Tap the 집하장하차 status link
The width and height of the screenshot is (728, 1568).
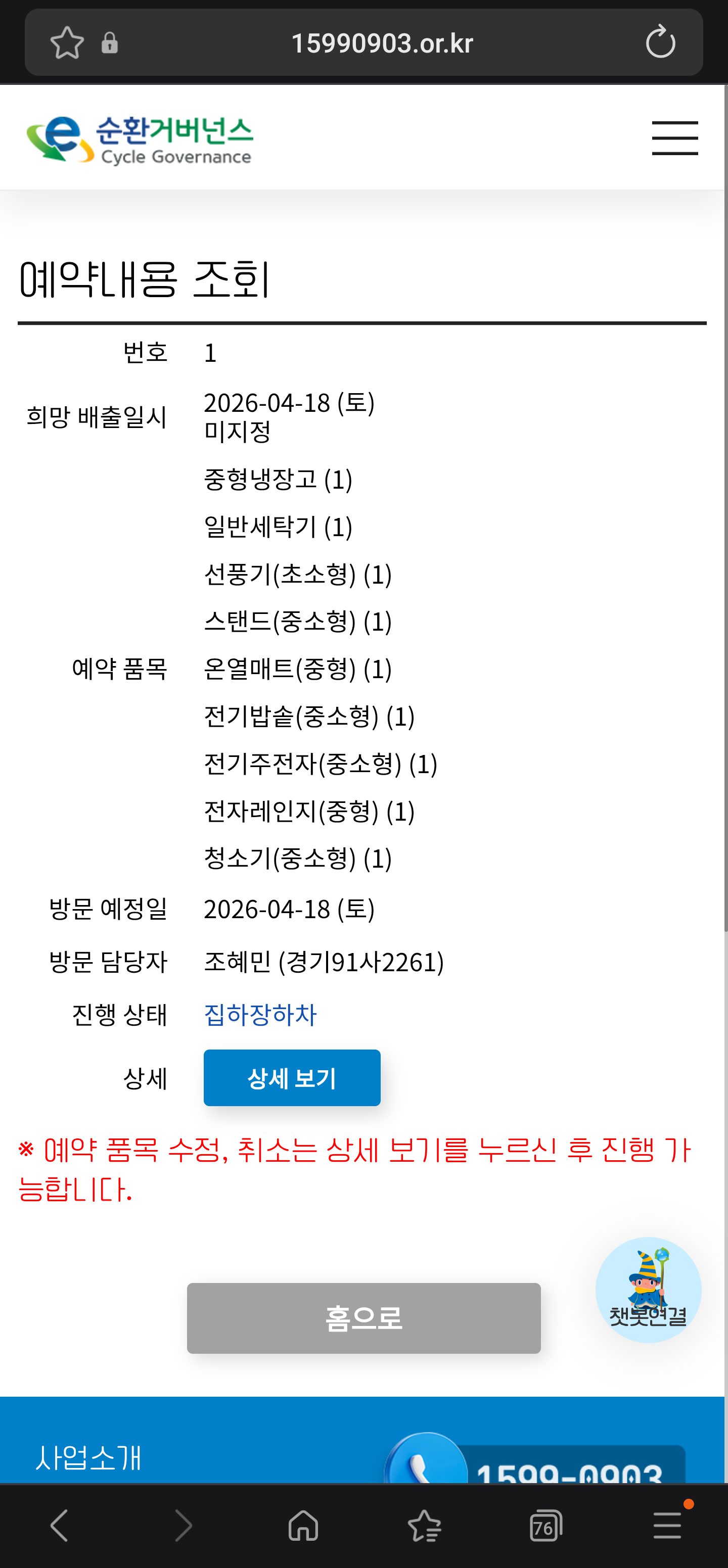[x=260, y=1014]
